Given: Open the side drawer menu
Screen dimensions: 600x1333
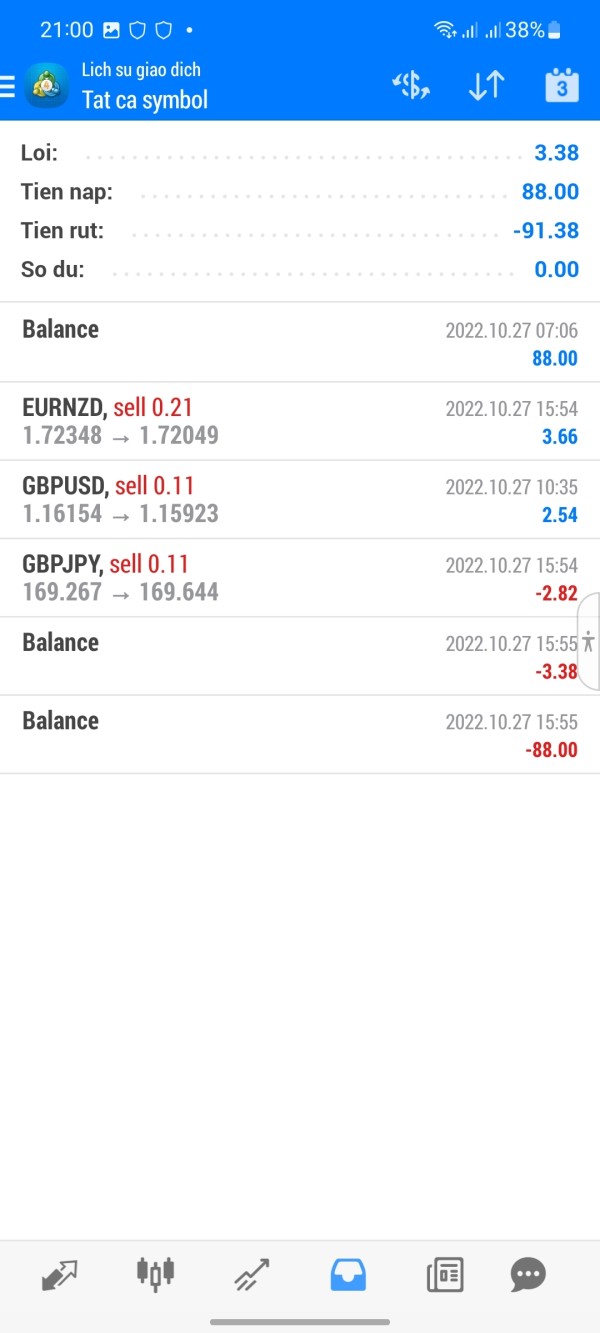Looking at the screenshot, I should [8, 86].
